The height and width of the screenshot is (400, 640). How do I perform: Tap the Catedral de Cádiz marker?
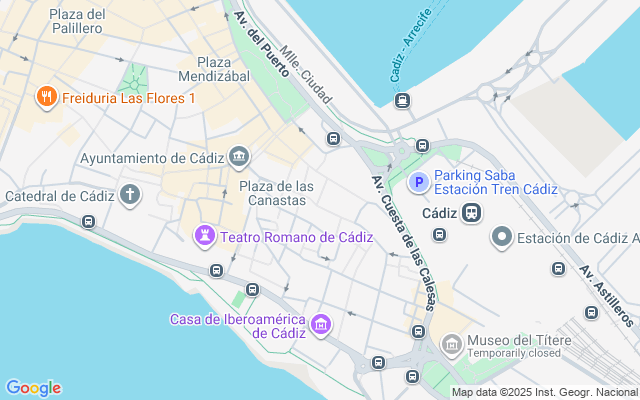point(130,195)
